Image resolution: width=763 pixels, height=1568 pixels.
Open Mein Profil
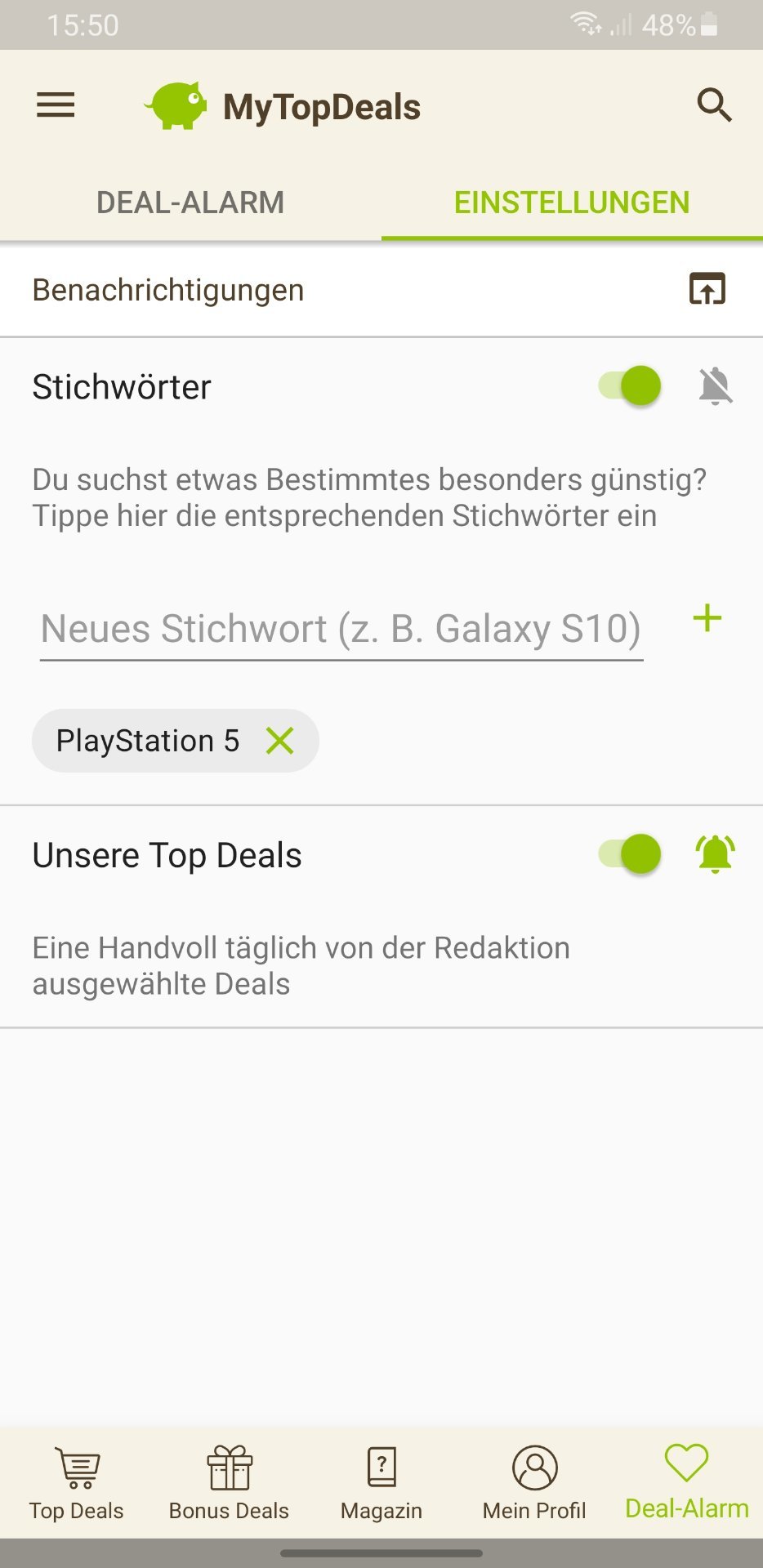(x=534, y=1484)
